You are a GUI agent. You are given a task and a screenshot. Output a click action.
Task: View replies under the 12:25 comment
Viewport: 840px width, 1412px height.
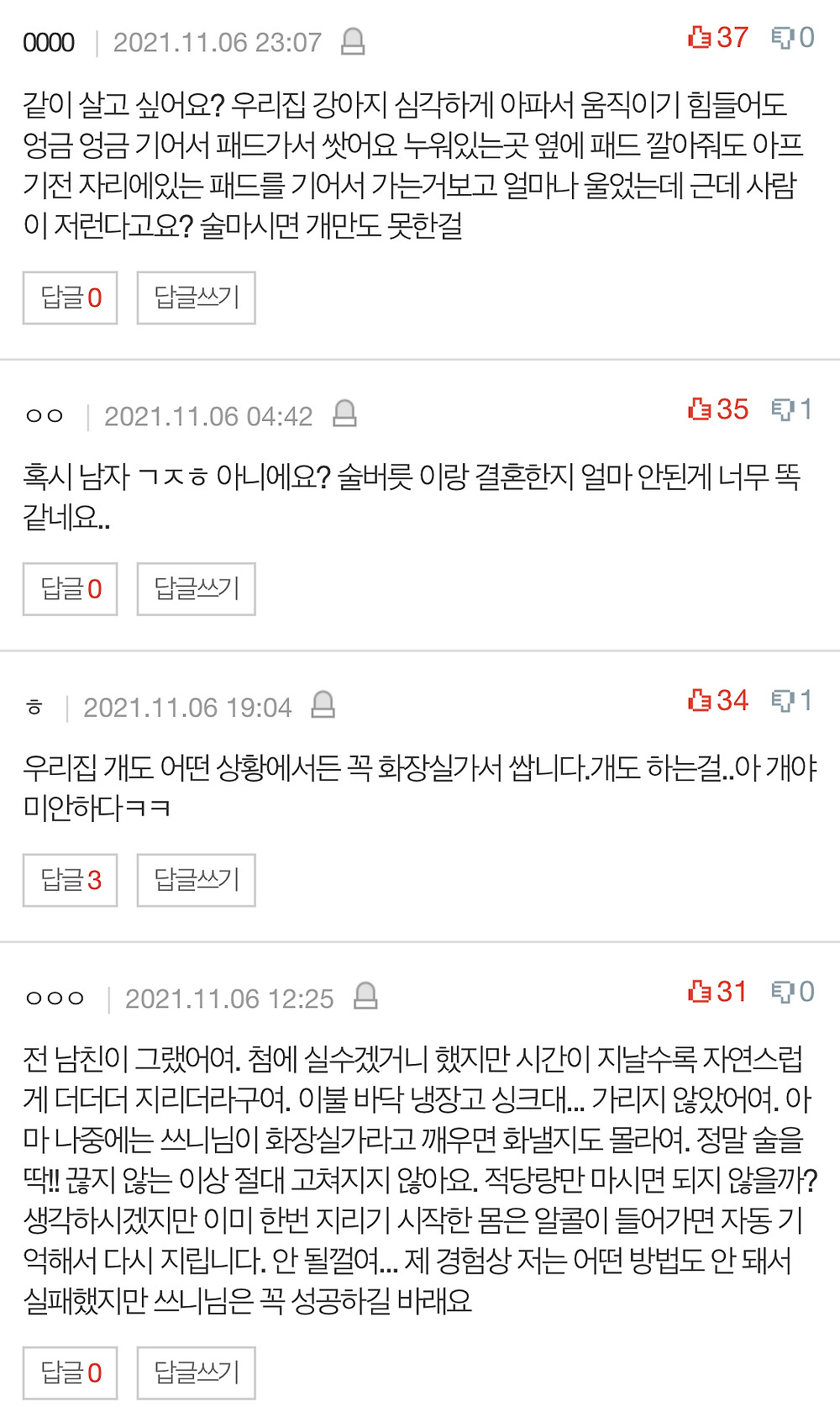[x=70, y=1373]
